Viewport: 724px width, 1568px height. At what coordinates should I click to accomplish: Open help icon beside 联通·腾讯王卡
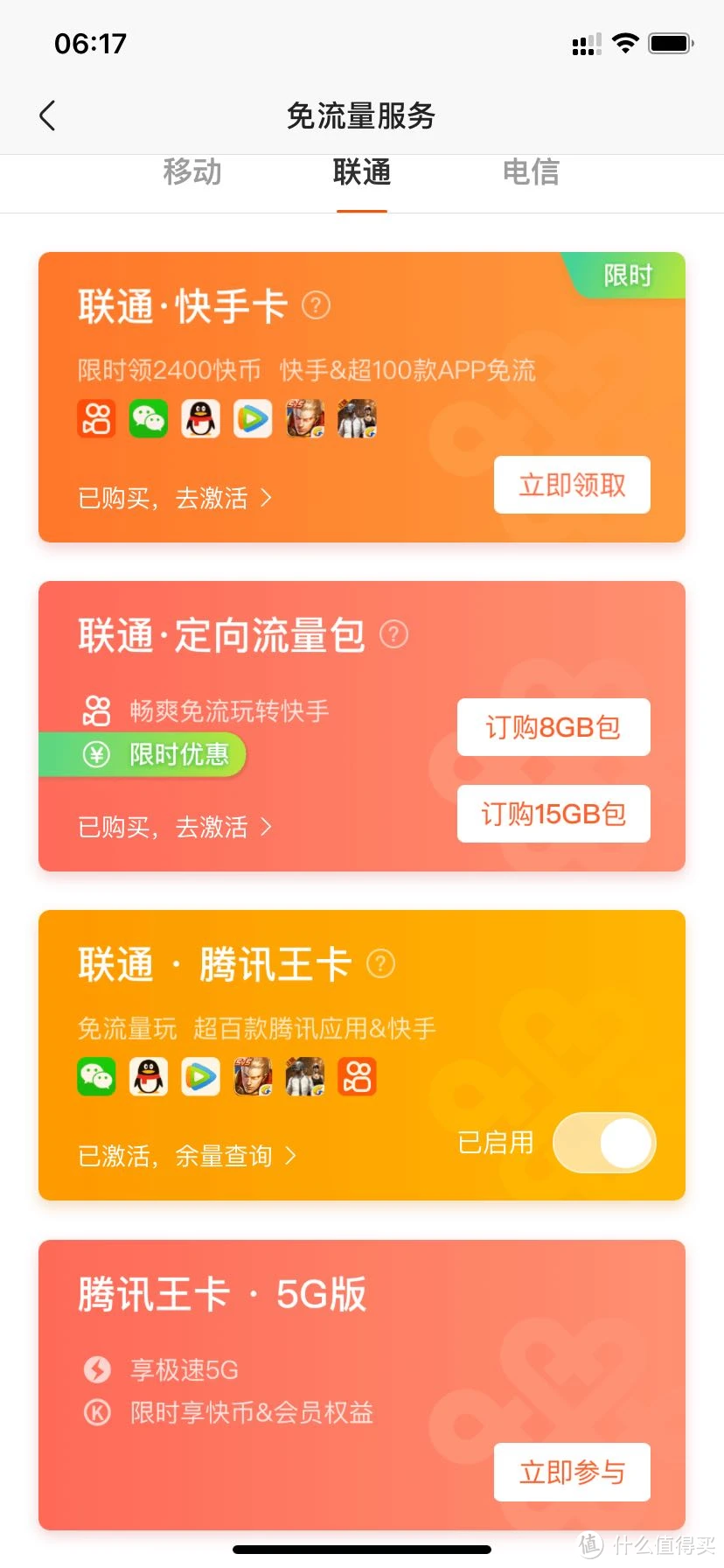(x=380, y=964)
